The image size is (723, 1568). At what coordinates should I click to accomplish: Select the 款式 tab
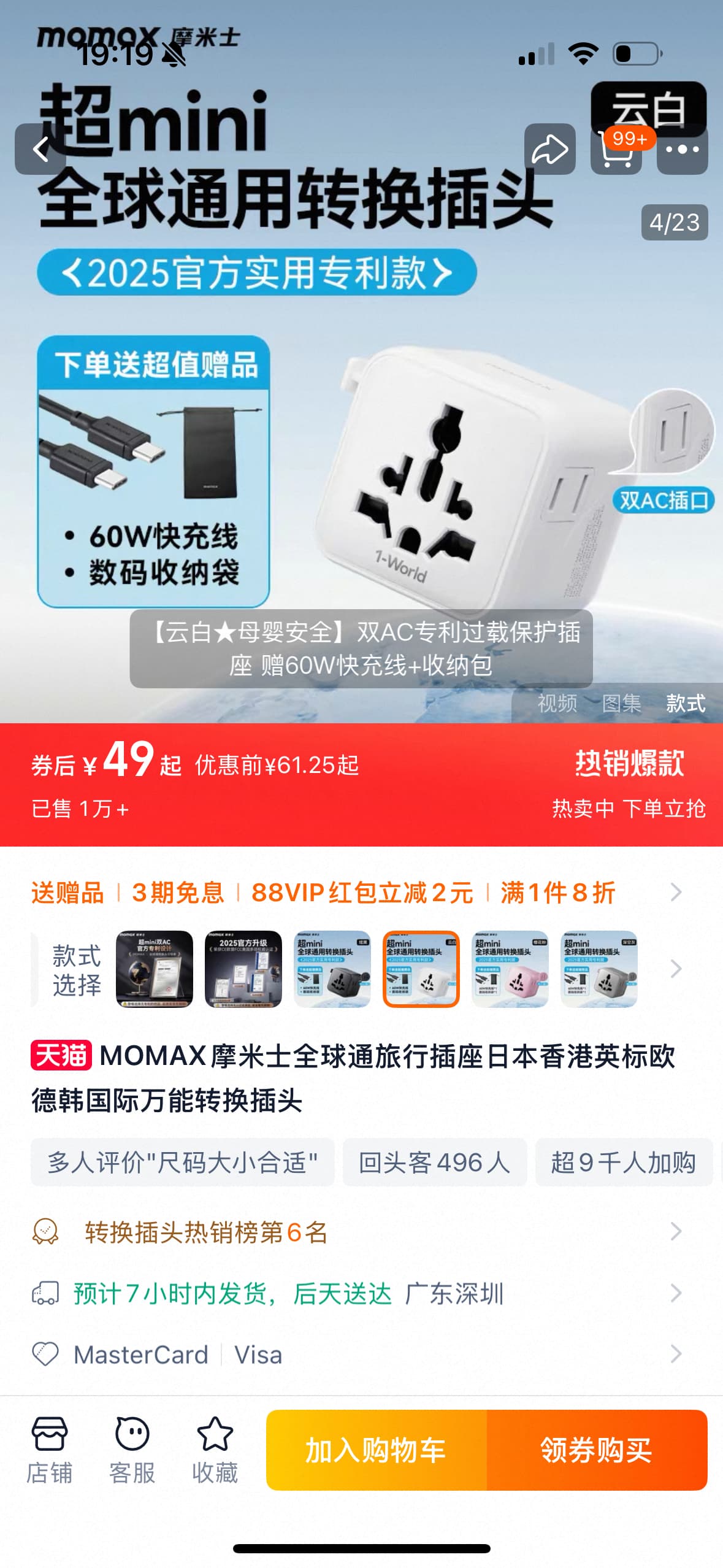[x=686, y=703]
